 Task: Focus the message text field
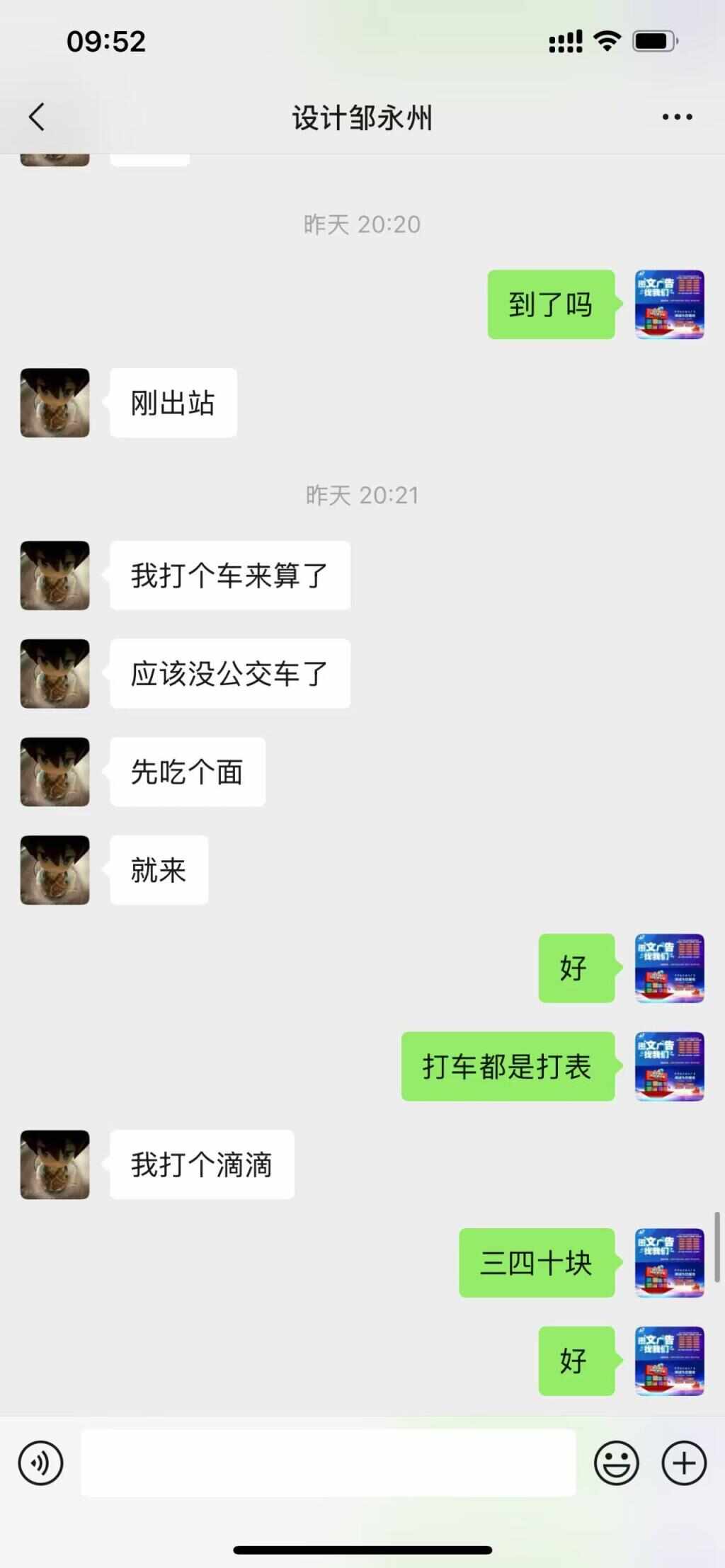[328, 1463]
